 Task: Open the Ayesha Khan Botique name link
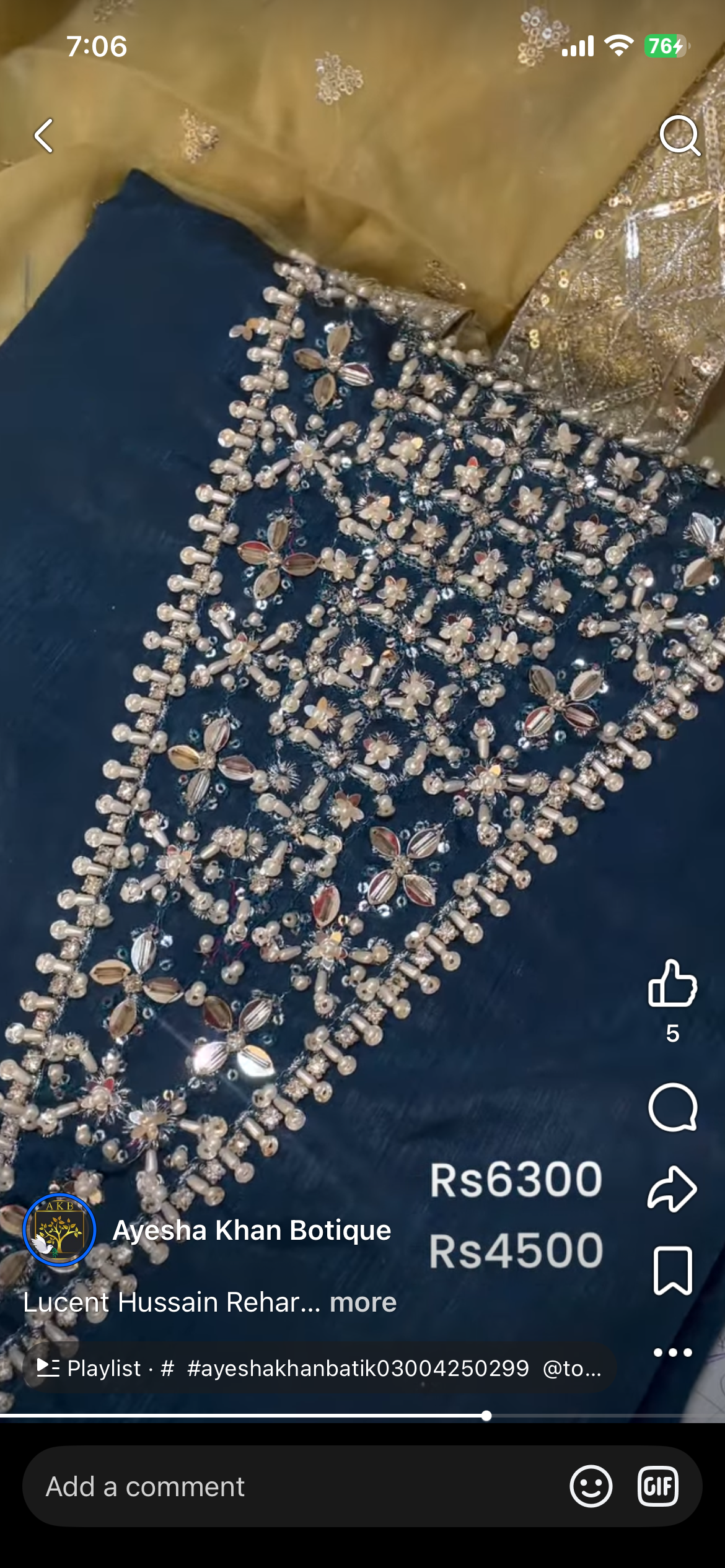[252, 1230]
